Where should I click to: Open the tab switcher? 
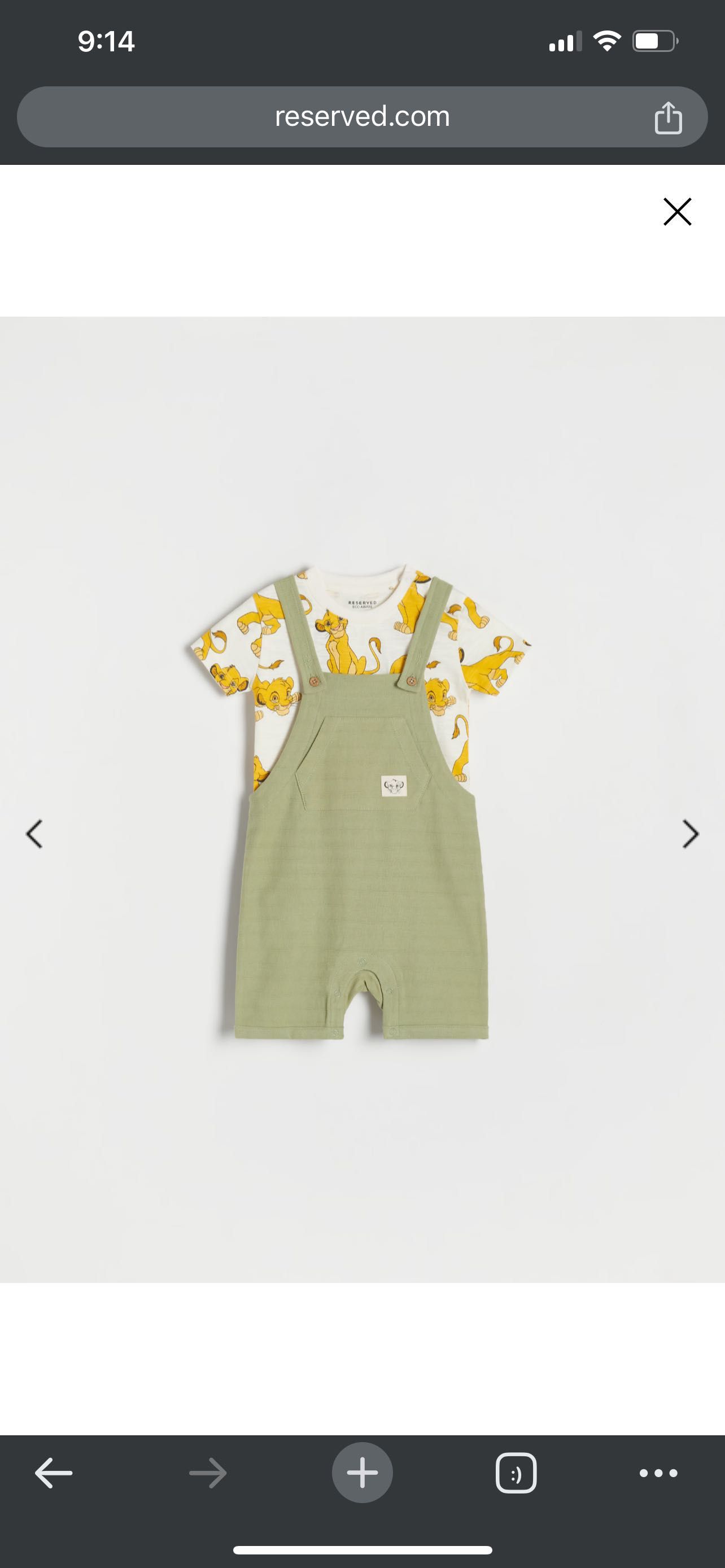pyautogui.click(x=516, y=1473)
